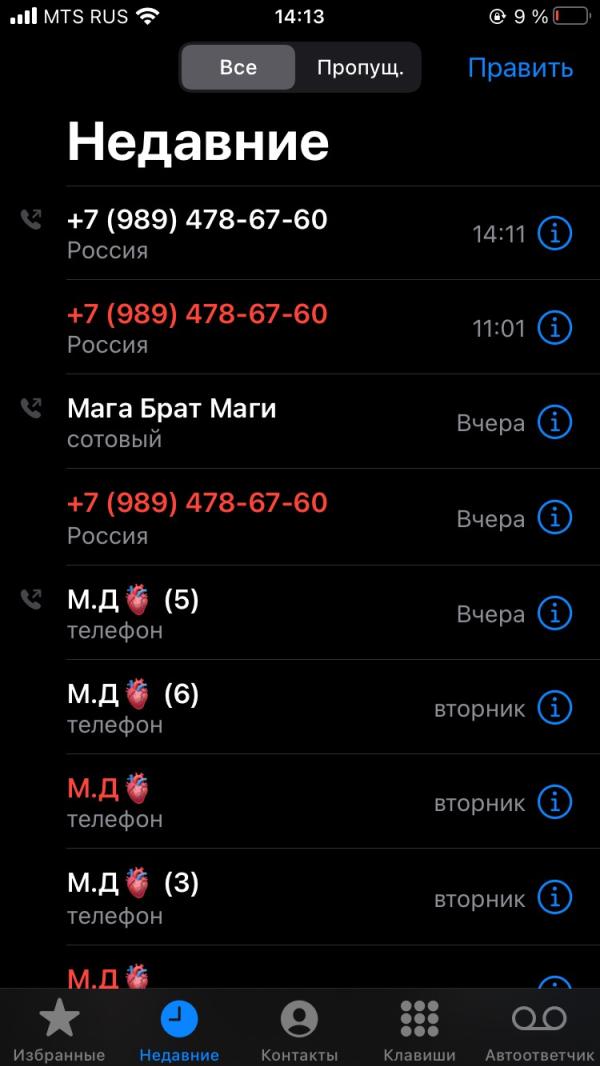The width and height of the screenshot is (600, 1066).
Task: Show info for Мага Брат Маги call
Action: 554,423
